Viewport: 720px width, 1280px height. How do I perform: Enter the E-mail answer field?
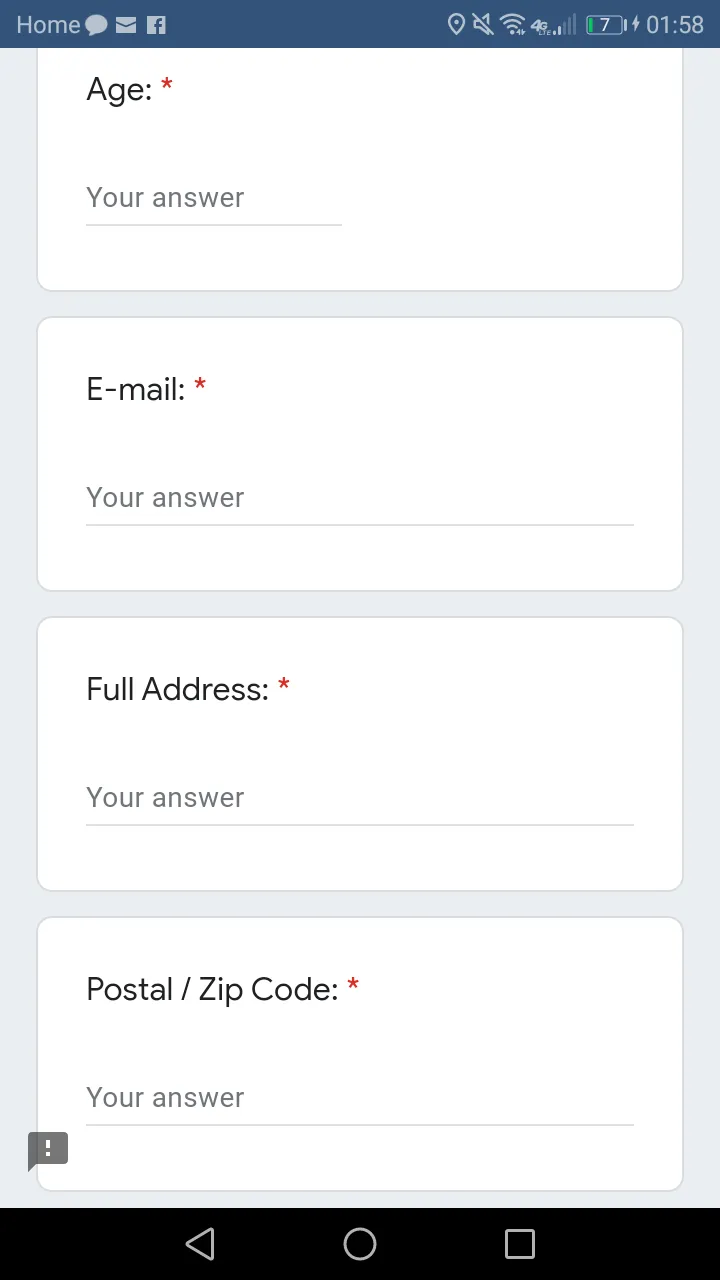(x=360, y=498)
